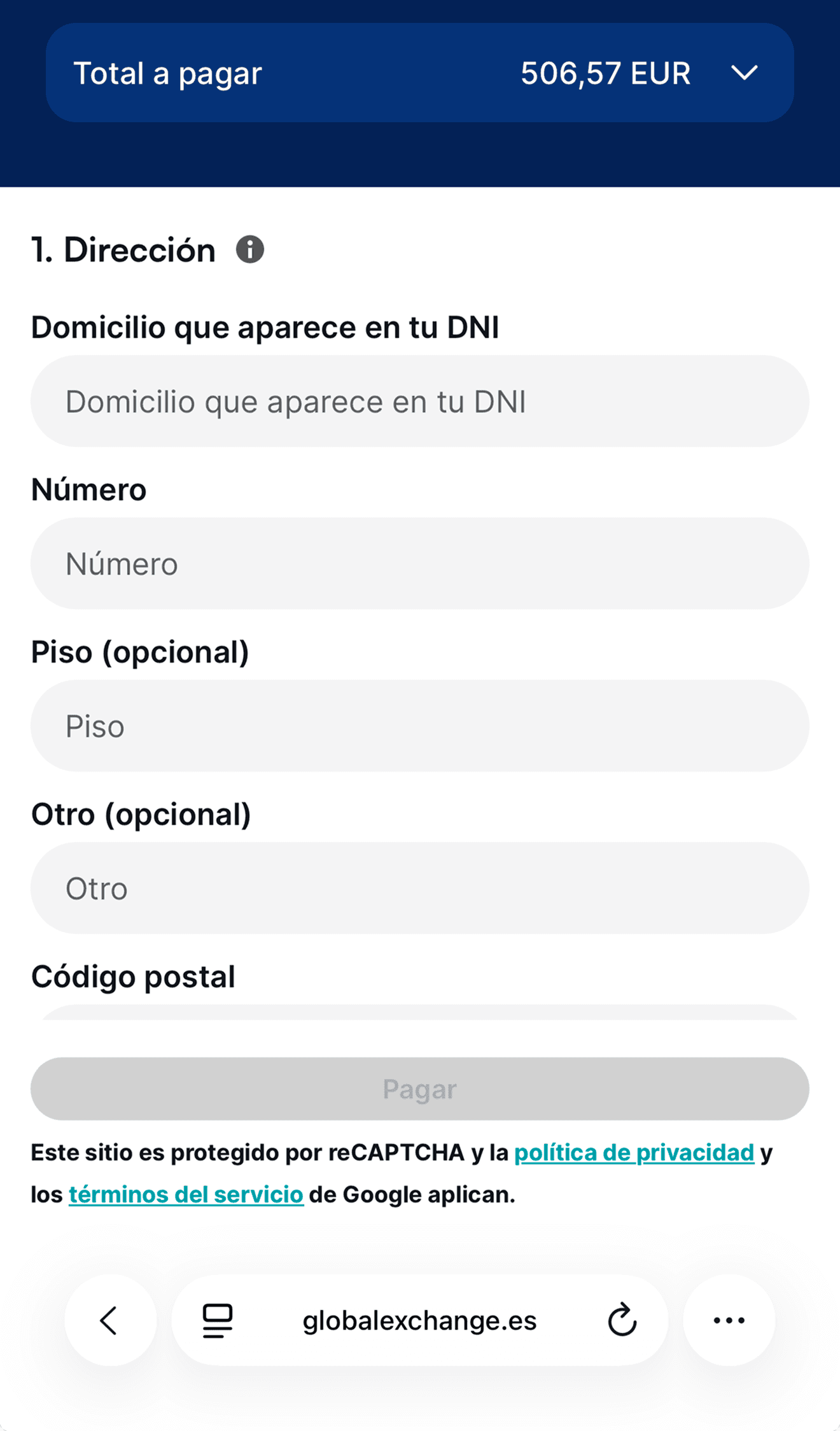Open the política de privacidad link
The height and width of the screenshot is (1431, 840).
[634, 1153]
